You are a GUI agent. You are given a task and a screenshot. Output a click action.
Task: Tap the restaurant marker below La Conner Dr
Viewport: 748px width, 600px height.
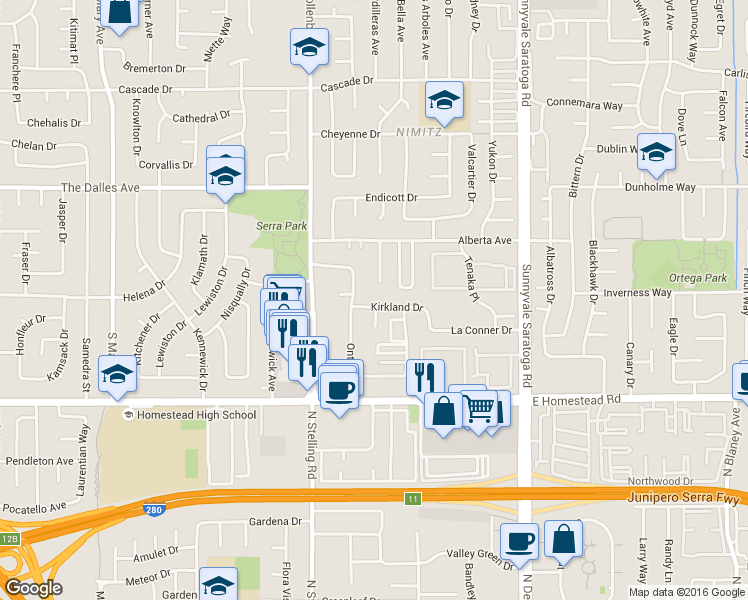click(426, 377)
